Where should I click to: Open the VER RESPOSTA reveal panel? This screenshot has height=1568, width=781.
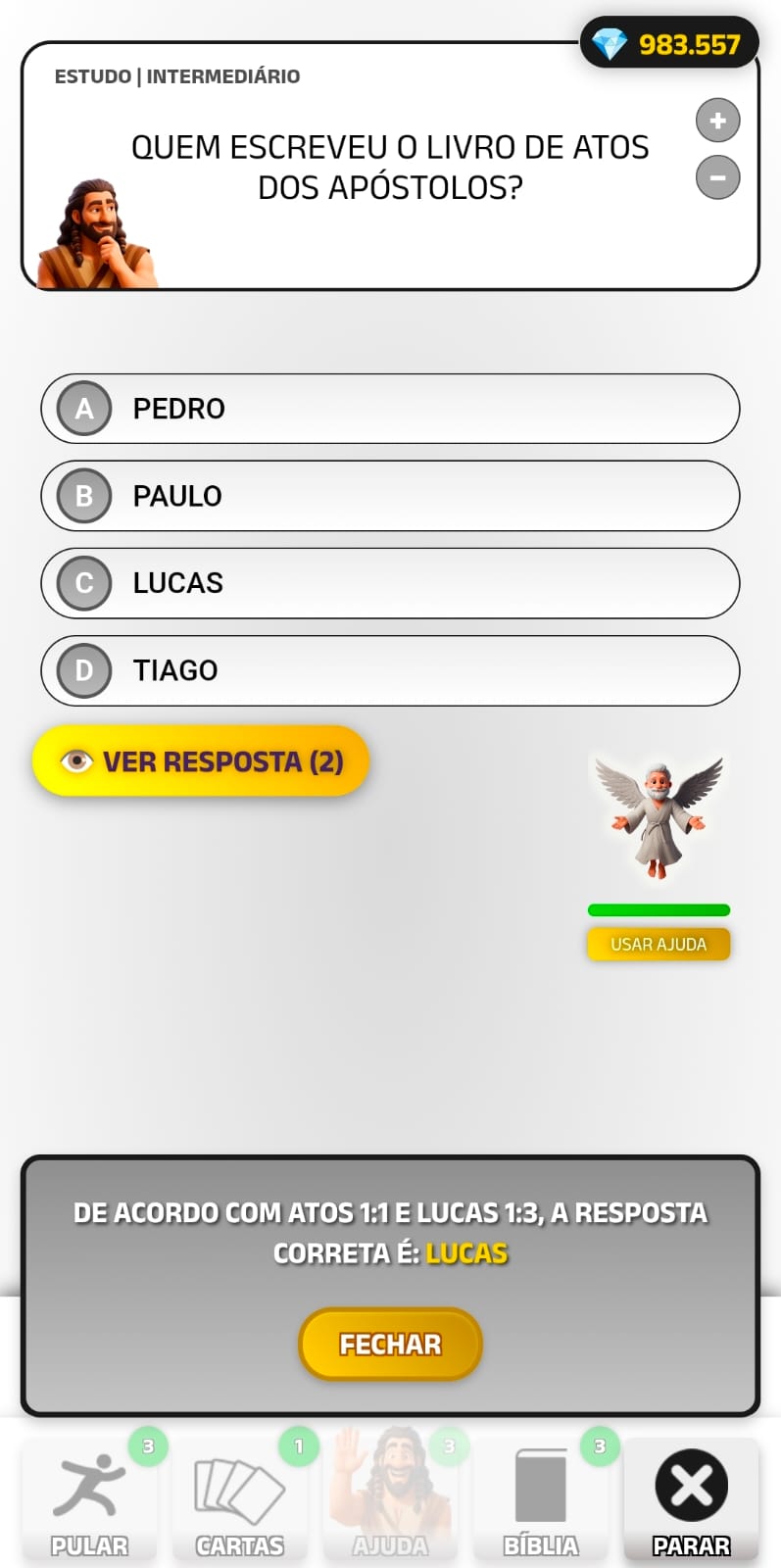tap(201, 759)
